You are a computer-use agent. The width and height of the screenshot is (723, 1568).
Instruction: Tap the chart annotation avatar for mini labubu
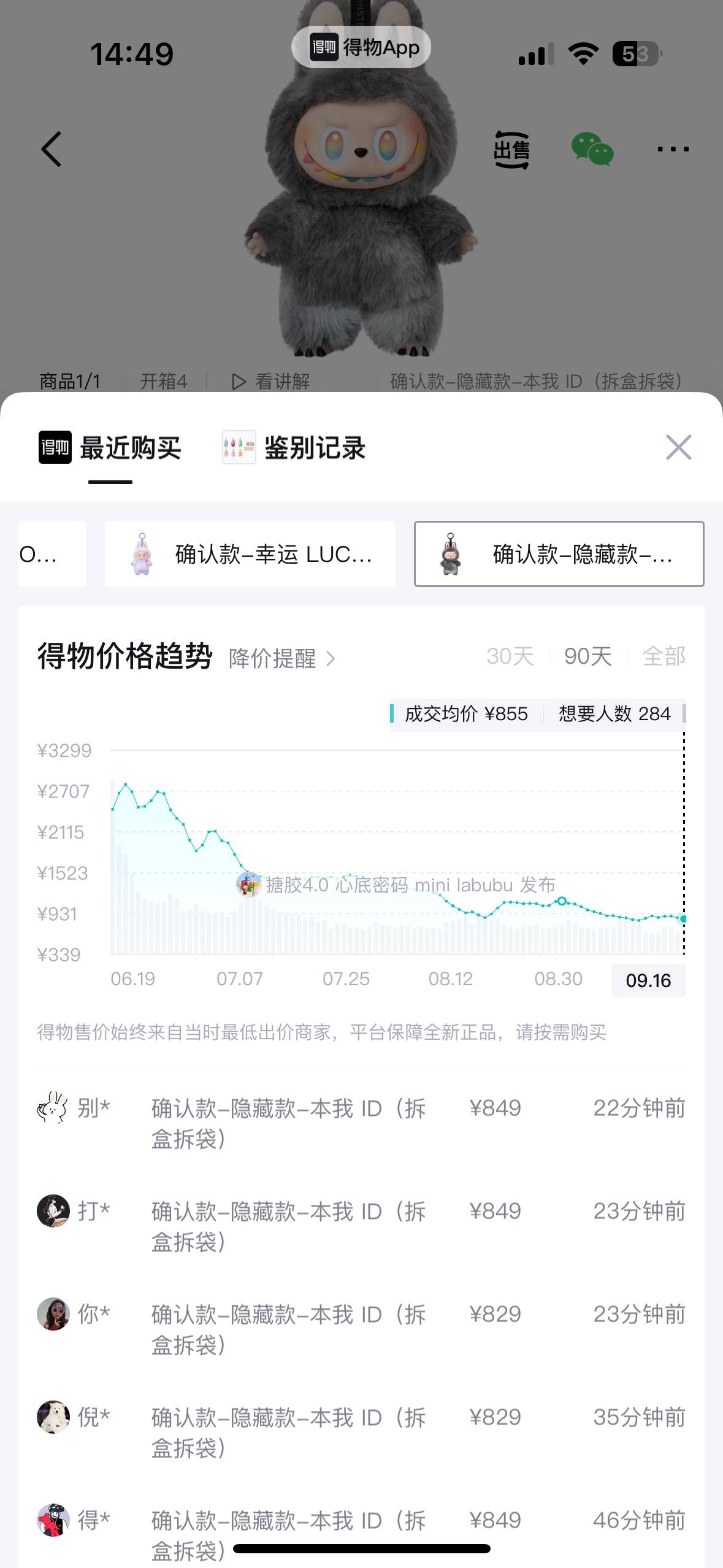[248, 884]
